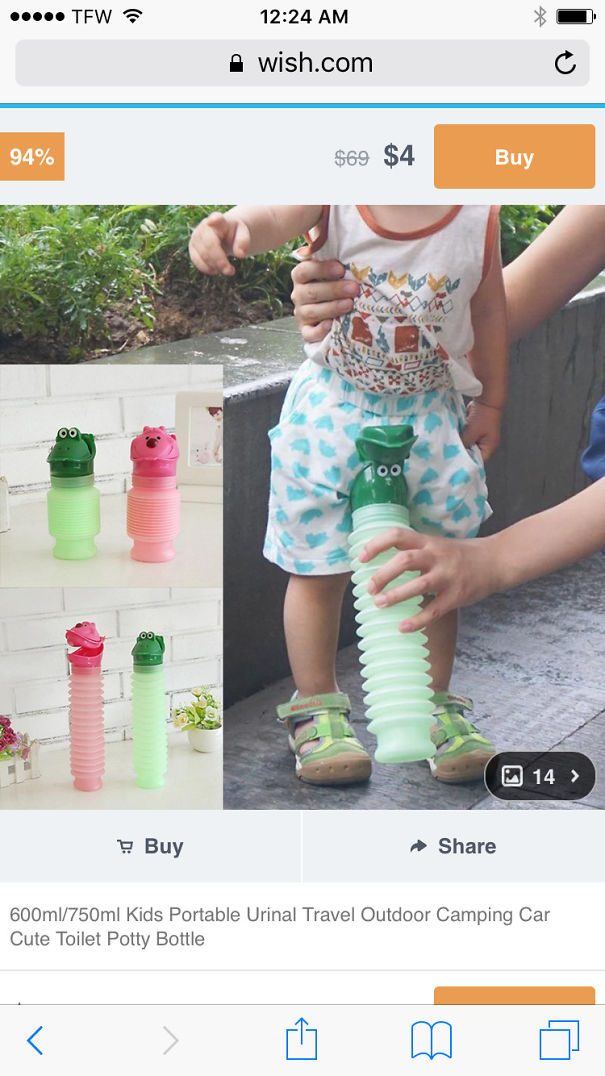The width and height of the screenshot is (605, 1076).
Task: Go back in Safari
Action: pyautogui.click(x=35, y=1040)
